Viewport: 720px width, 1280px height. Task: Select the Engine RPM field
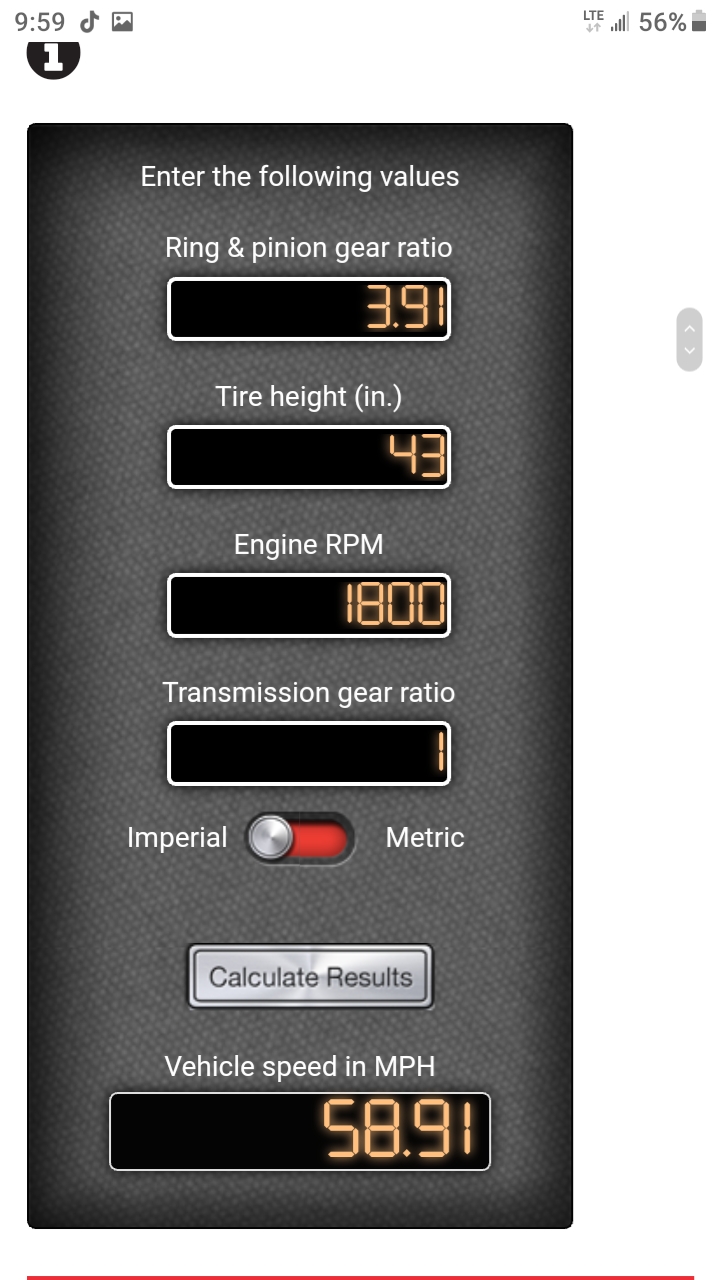click(309, 605)
